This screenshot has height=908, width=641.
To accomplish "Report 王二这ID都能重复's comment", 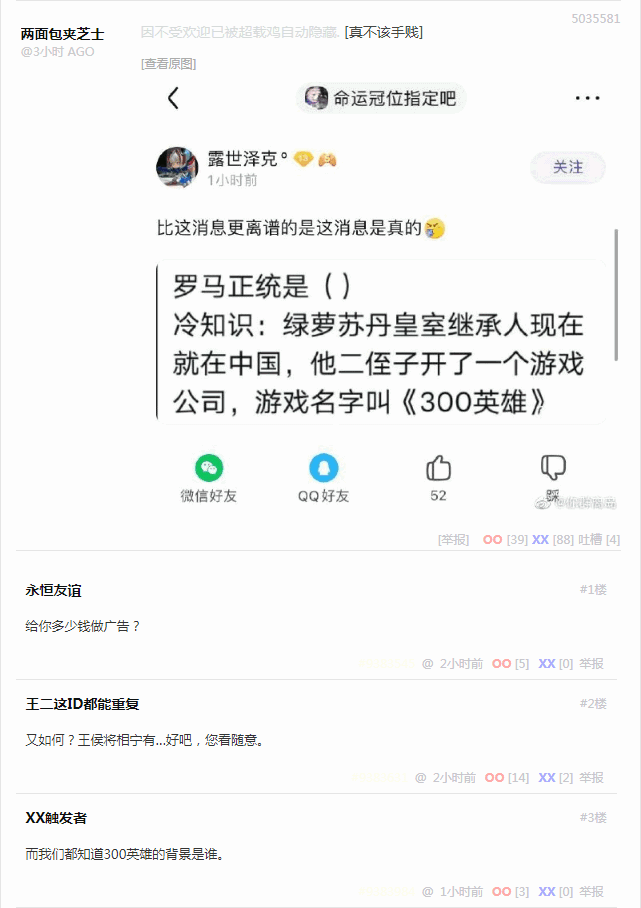I will pyautogui.click(x=591, y=778).
